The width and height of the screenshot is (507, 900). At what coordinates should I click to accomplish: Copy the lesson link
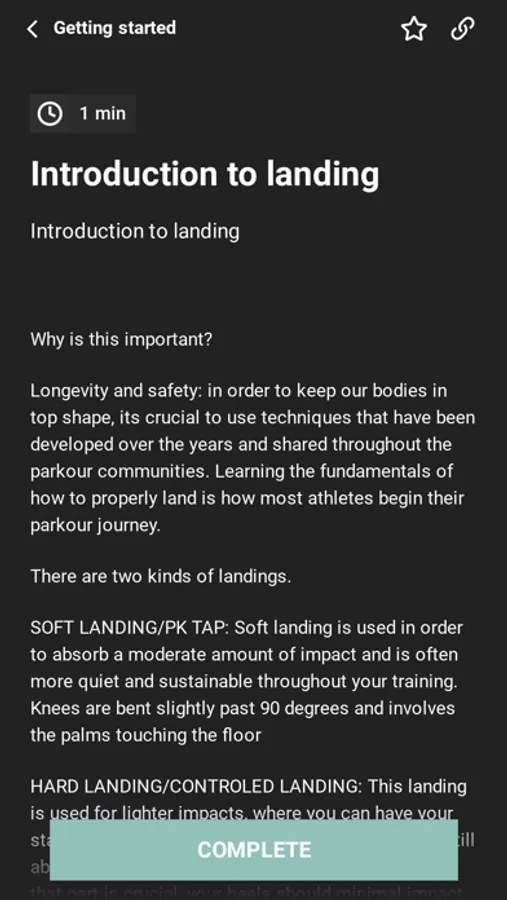[x=462, y=29]
